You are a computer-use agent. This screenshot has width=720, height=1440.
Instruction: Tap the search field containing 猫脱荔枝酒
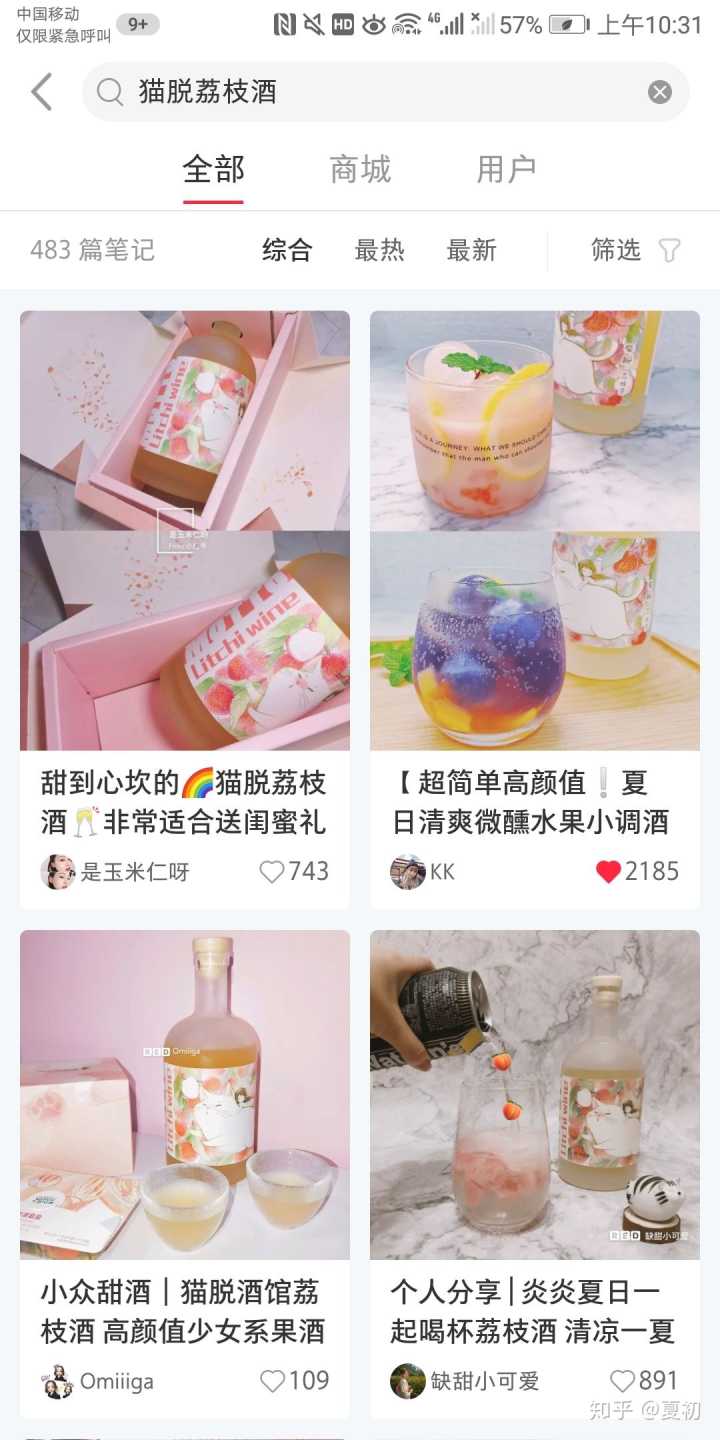pyautogui.click(x=380, y=92)
